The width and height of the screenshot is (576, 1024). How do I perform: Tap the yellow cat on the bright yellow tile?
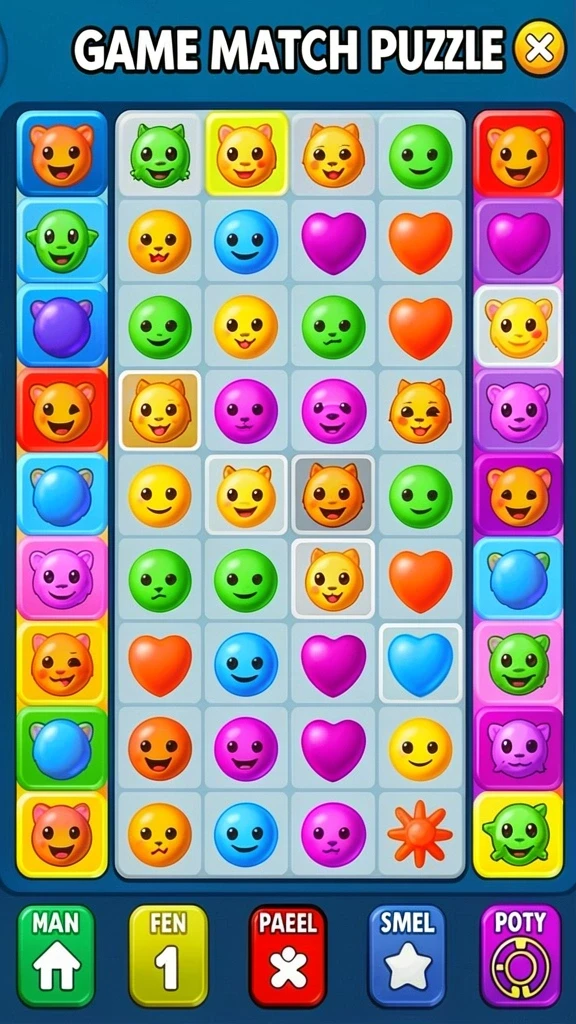pos(247,155)
